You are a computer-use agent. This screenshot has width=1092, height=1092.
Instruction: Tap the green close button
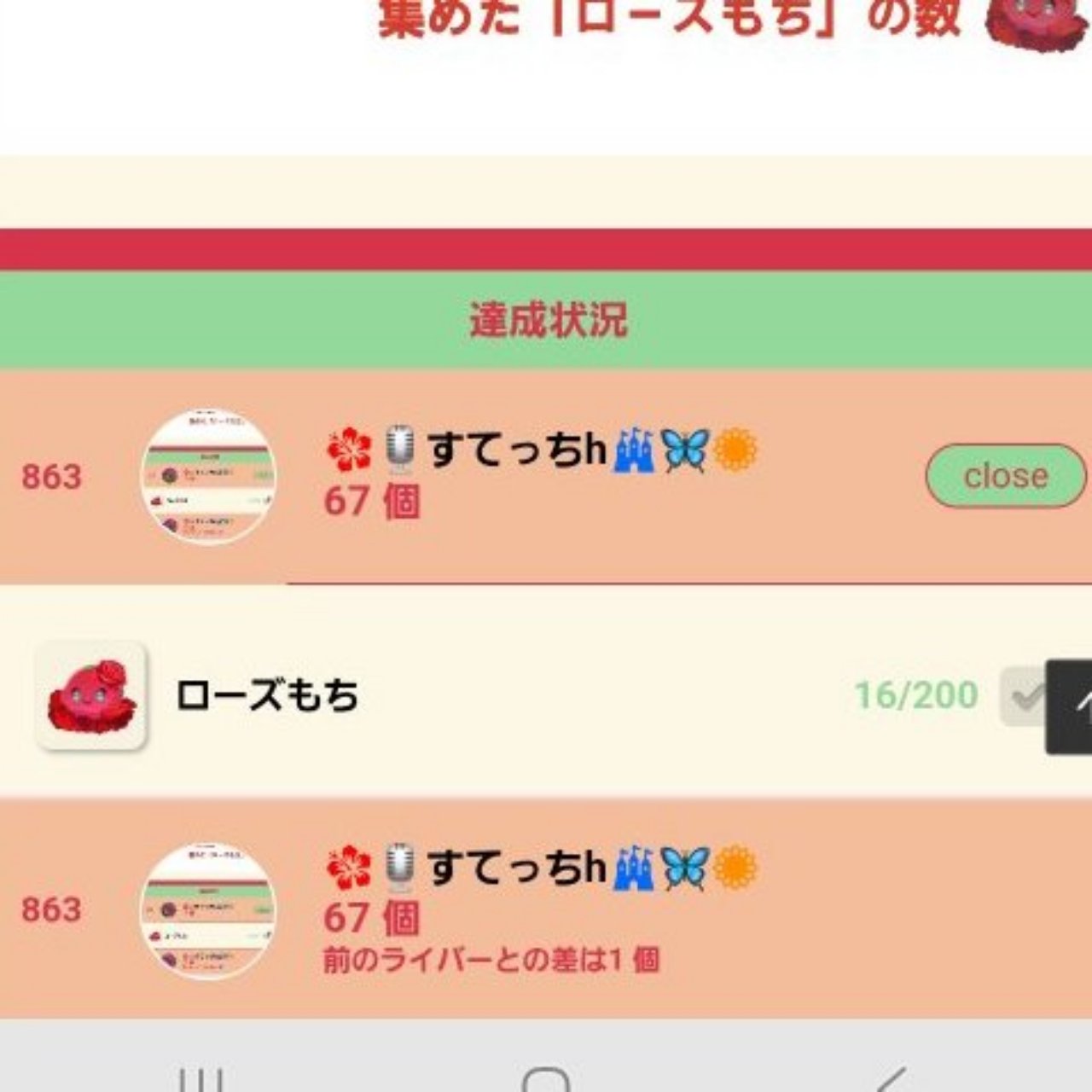coord(1005,475)
